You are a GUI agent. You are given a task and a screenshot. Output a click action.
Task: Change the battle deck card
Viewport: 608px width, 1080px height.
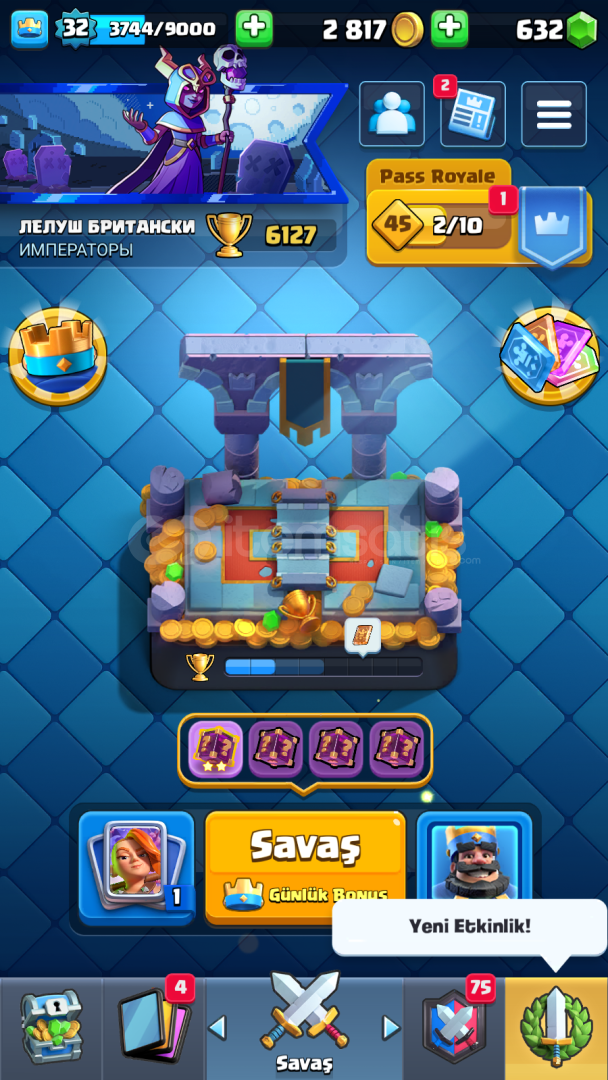tap(136, 867)
